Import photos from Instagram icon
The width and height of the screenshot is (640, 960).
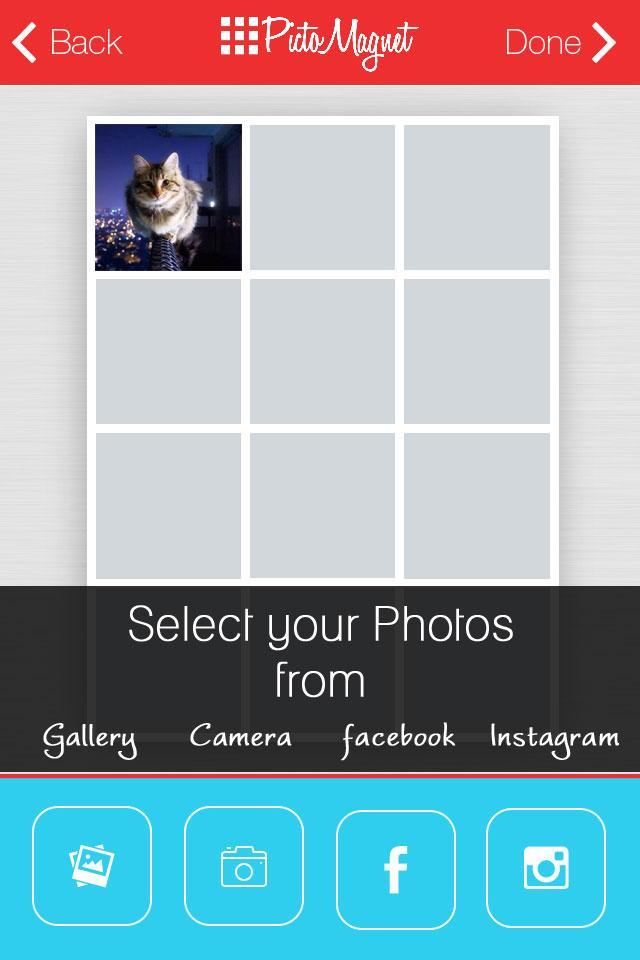546,867
